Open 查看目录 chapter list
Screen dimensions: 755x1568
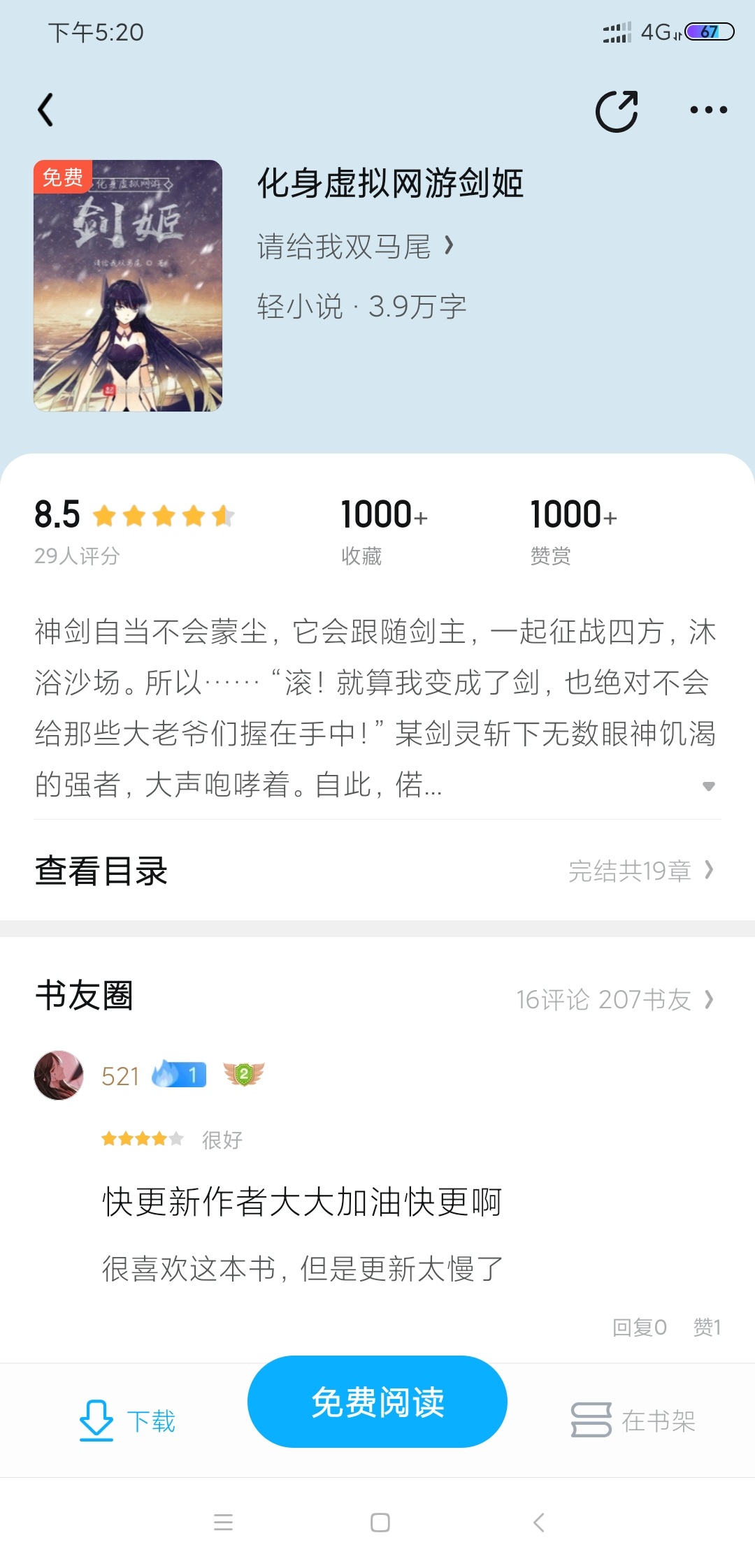coord(377,871)
